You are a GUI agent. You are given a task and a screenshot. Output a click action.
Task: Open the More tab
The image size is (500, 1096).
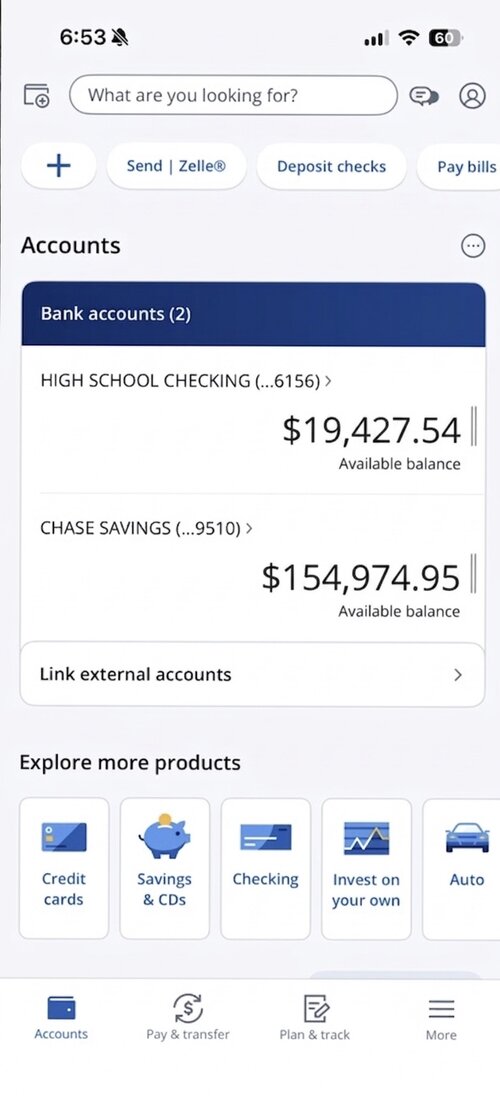(x=441, y=1018)
